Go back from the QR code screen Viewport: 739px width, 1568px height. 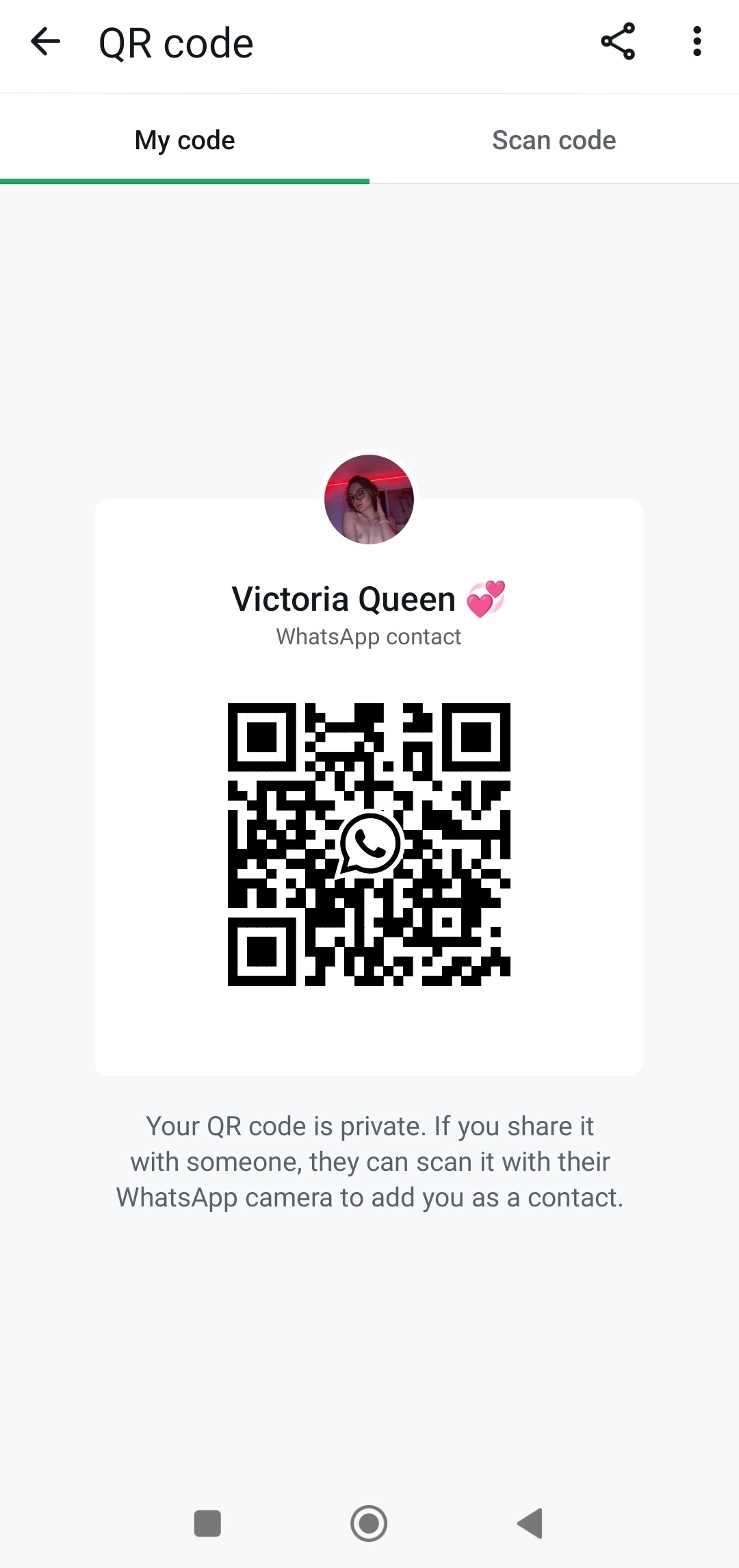[x=46, y=42]
